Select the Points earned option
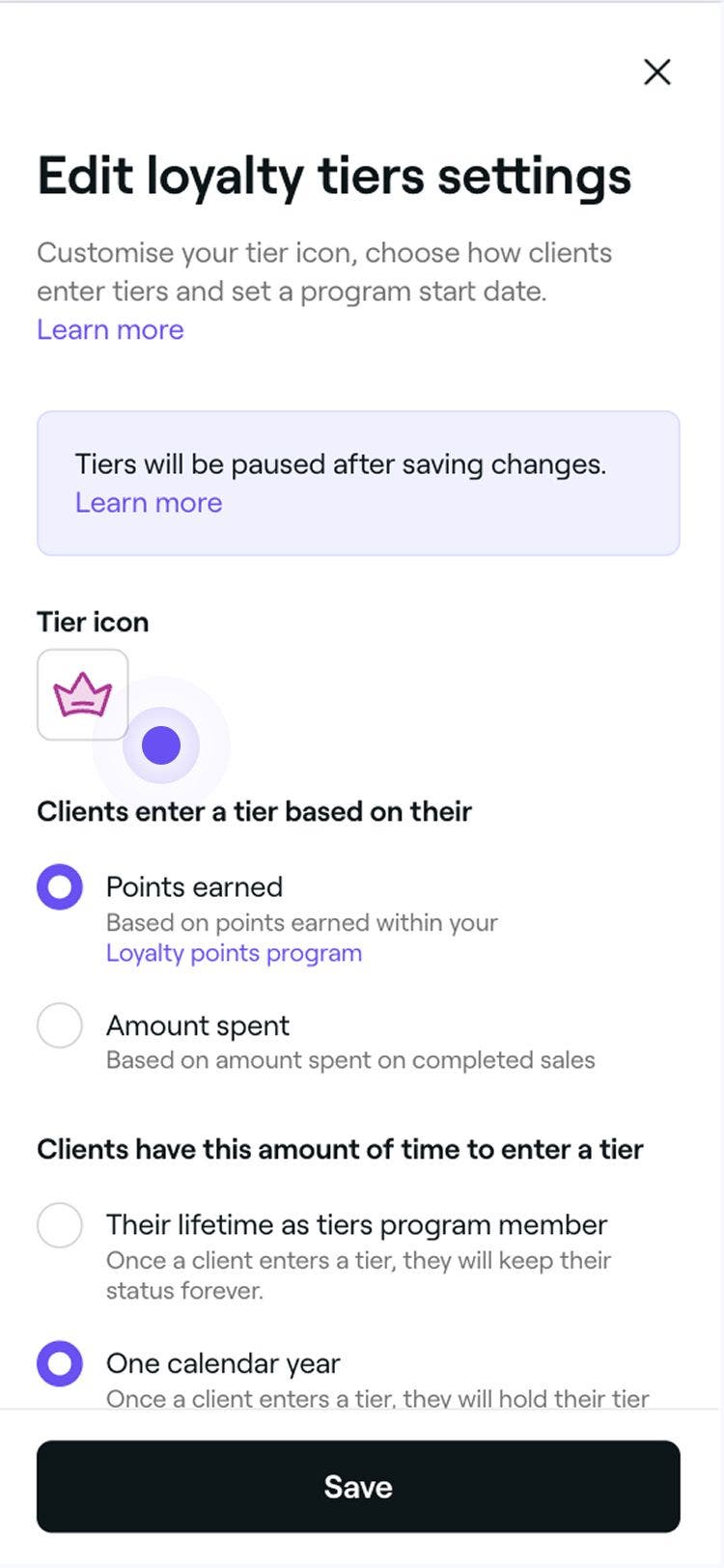The image size is (724, 1568). pyautogui.click(x=59, y=886)
